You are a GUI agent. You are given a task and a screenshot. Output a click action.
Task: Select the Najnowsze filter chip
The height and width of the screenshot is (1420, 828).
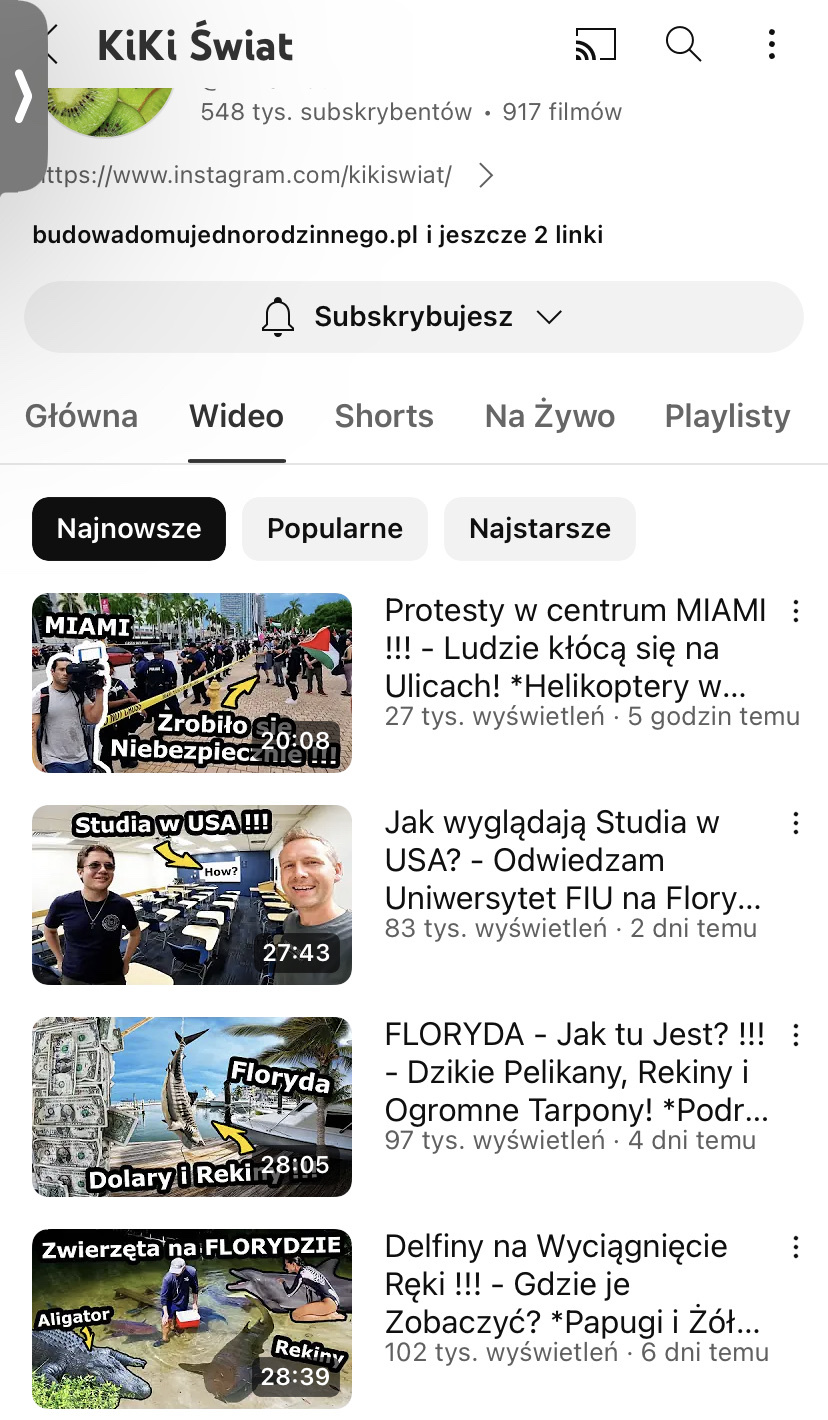tap(129, 529)
